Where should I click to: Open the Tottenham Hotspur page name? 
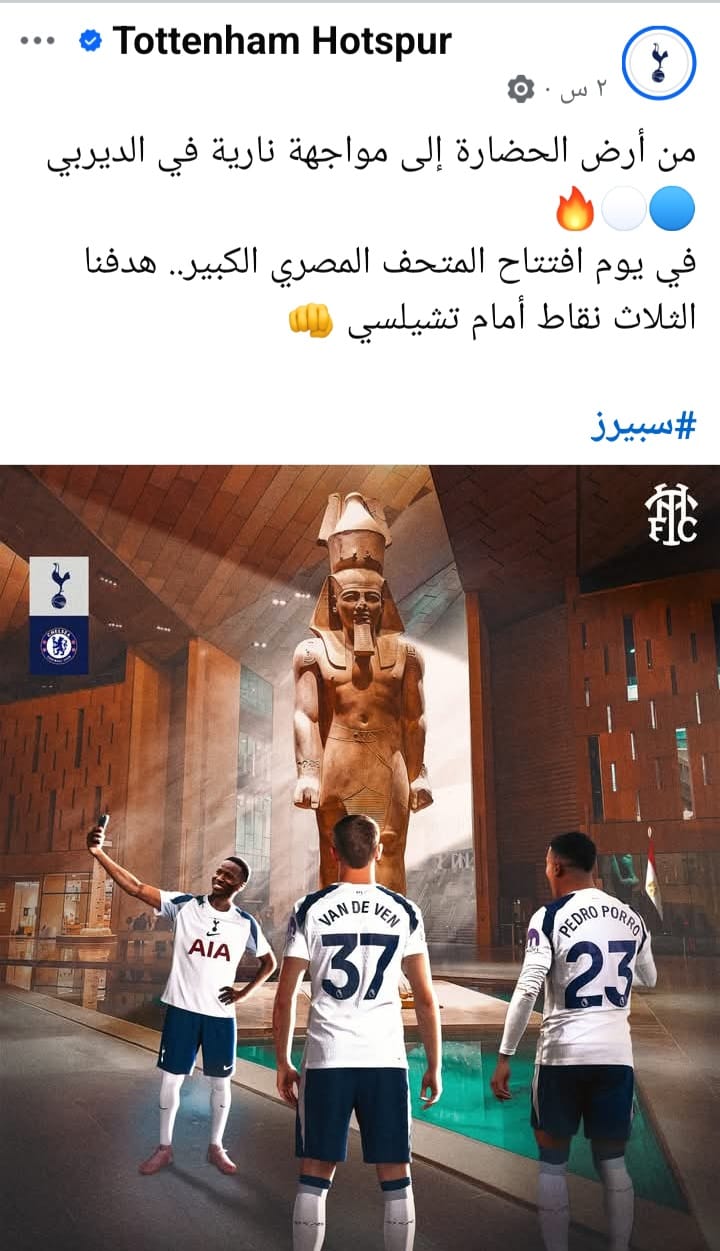click(x=281, y=41)
